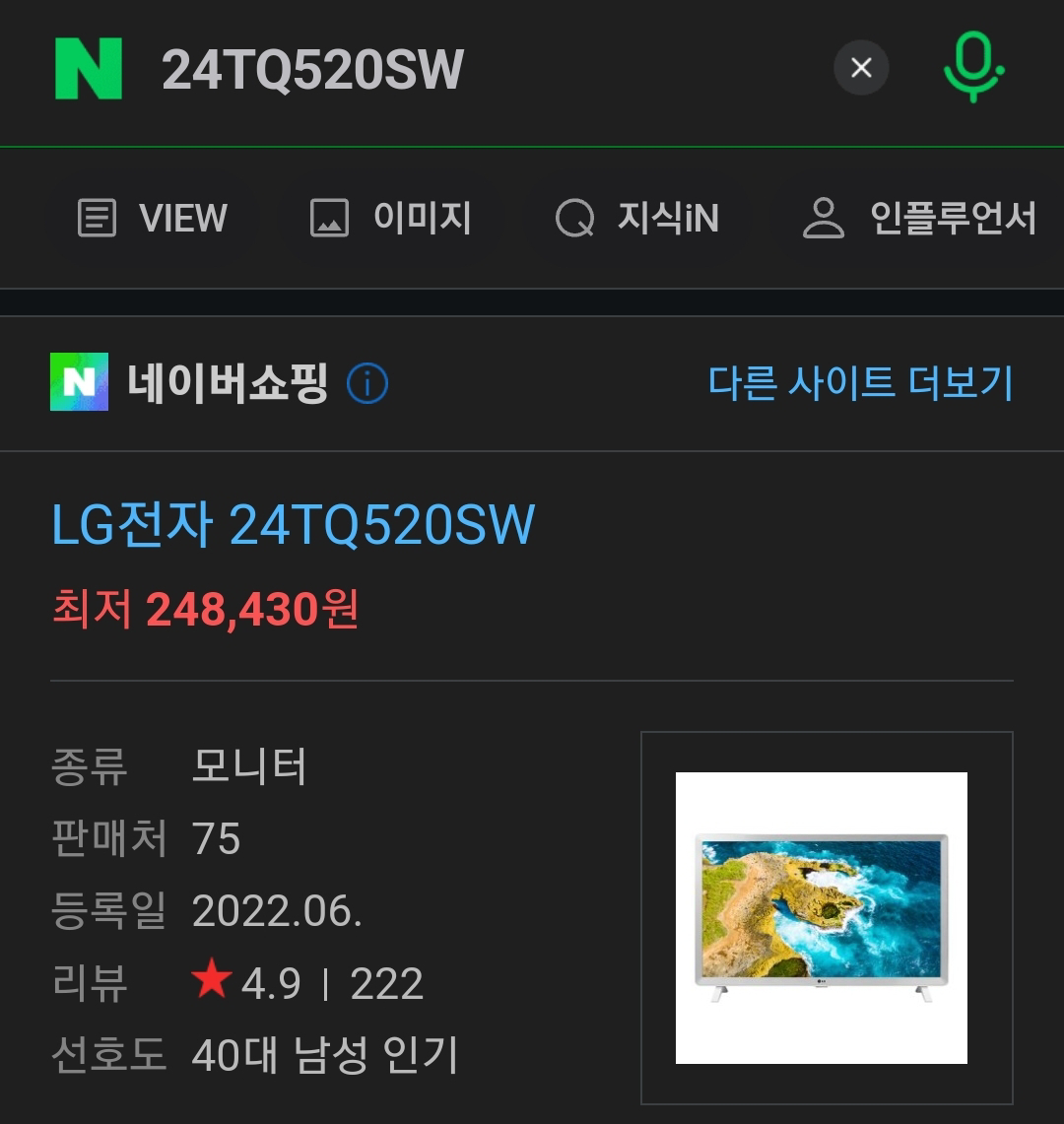Viewport: 1064px width, 1124px height.
Task: Edit the 24TQ520SW search query
Action: point(312,70)
